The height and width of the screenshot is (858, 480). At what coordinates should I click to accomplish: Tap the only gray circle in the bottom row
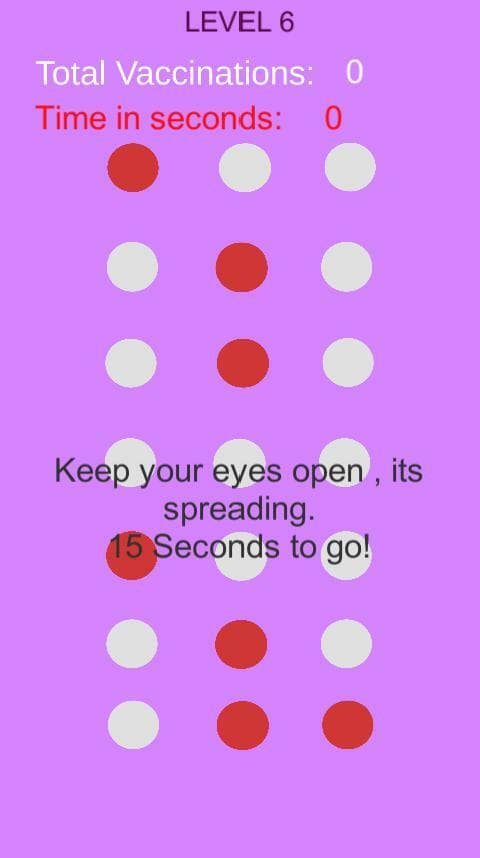click(133, 724)
